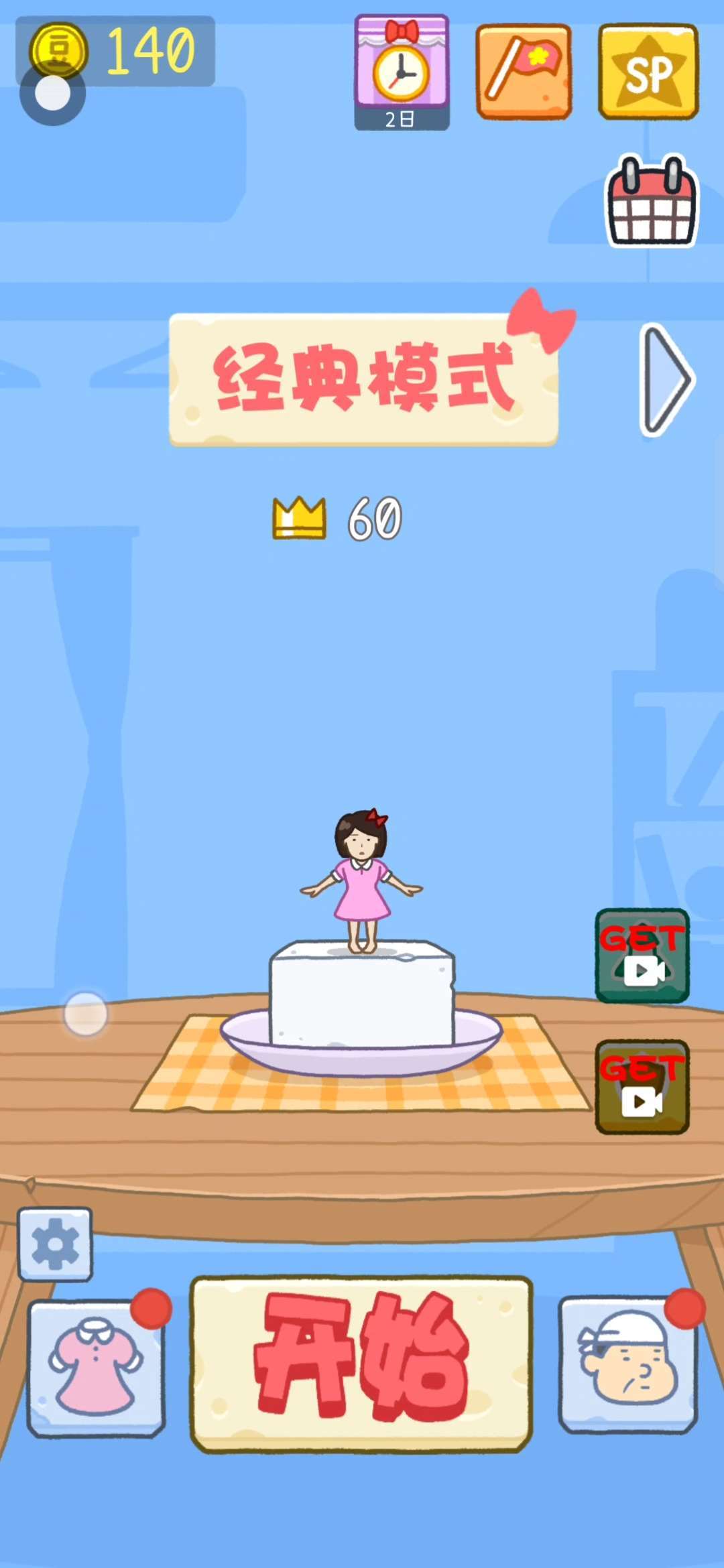
Task: Watch video for the brown GET reward
Action: coord(642,1087)
